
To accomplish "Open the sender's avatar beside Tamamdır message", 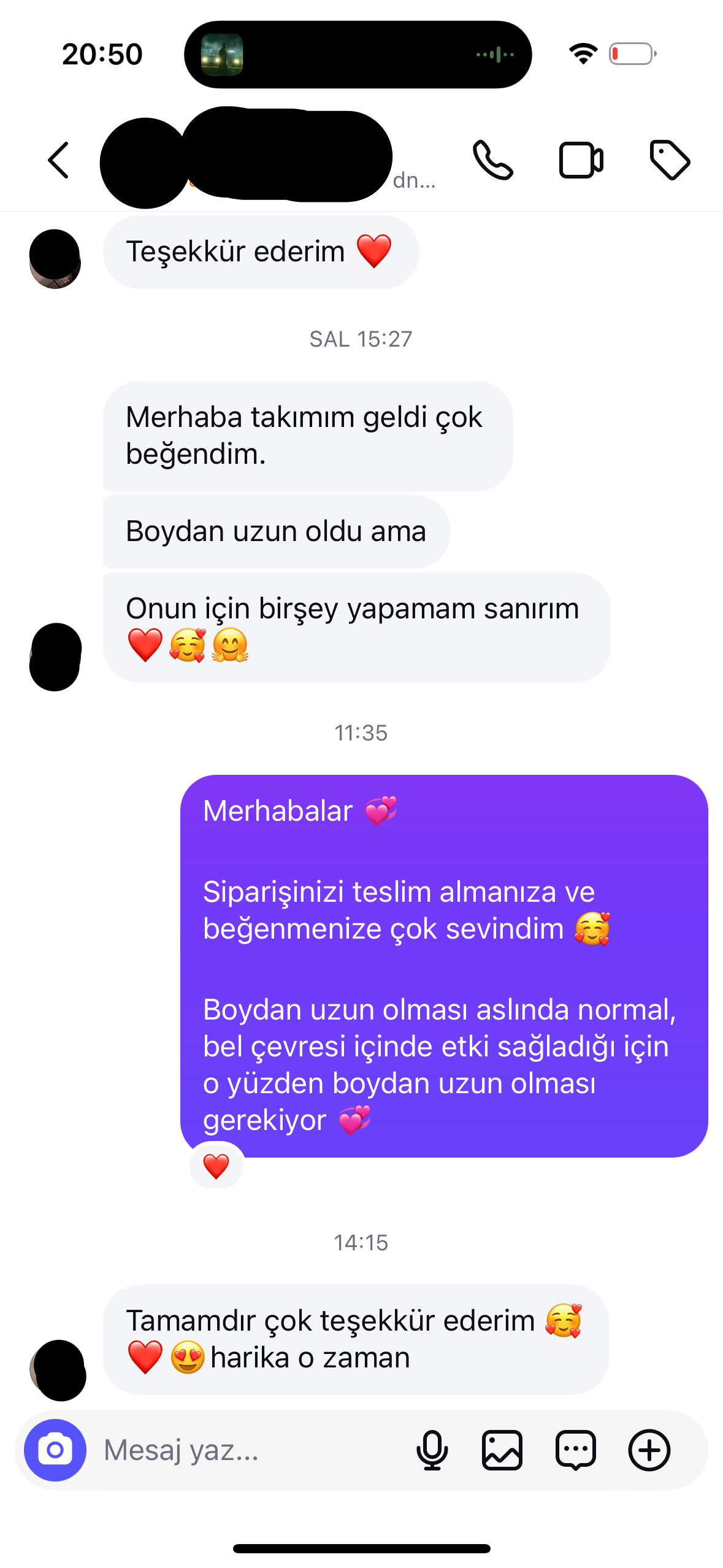I will point(58,1370).
